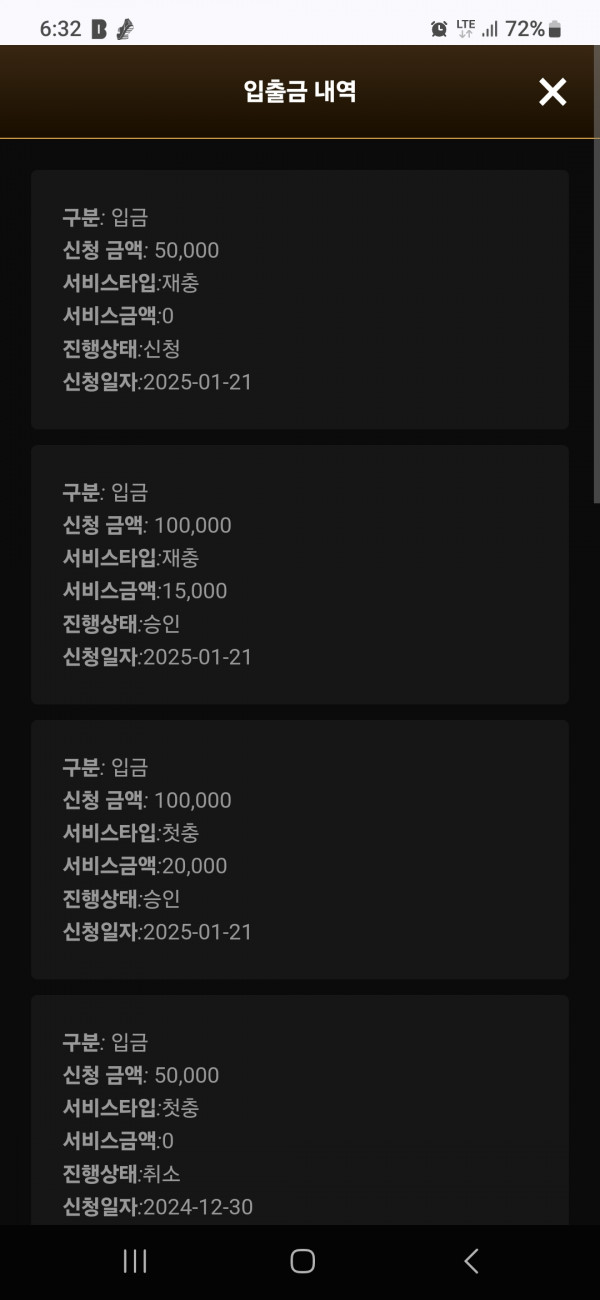Go to the home screen

coord(302,1261)
